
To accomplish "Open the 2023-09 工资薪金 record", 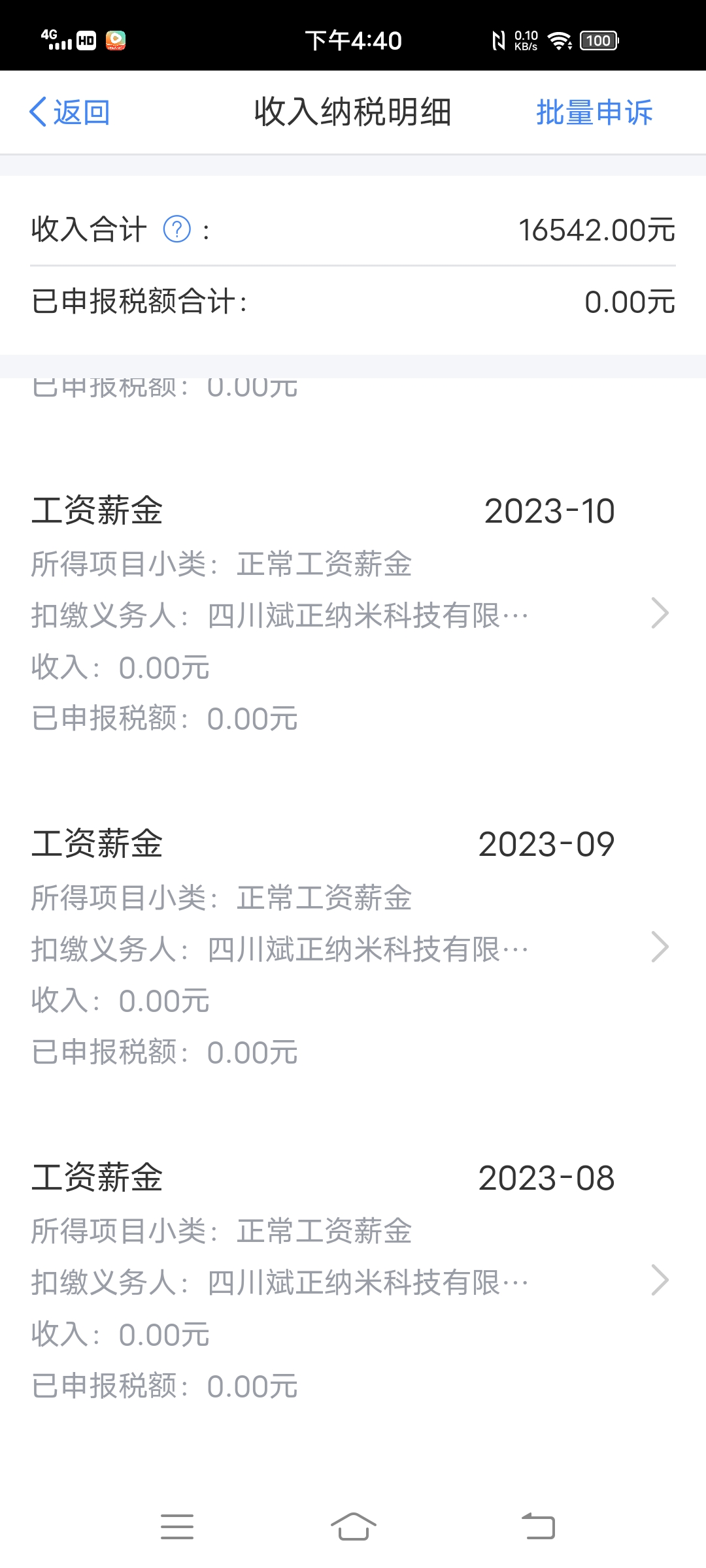I will [353, 947].
